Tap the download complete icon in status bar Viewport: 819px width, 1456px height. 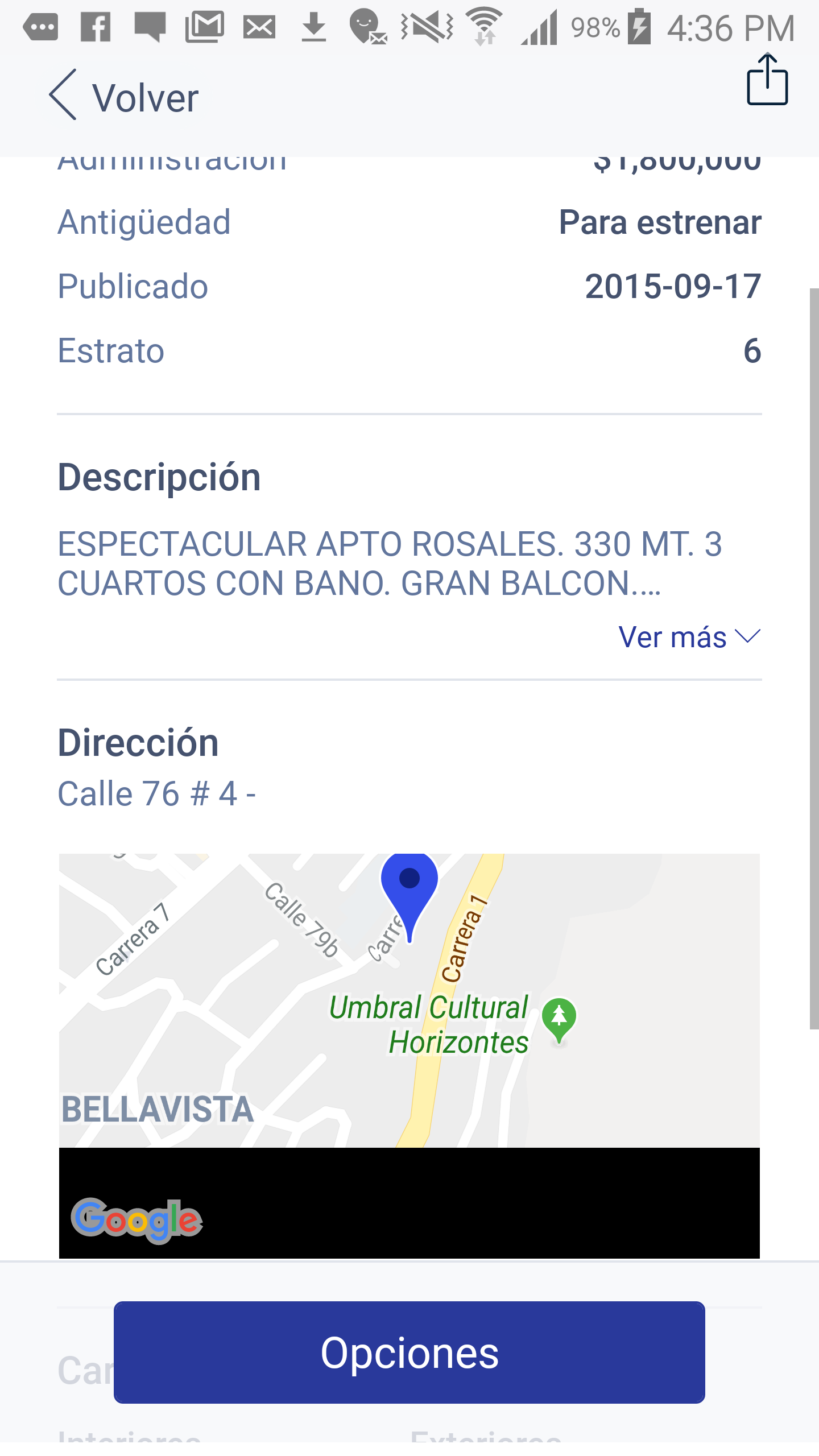click(315, 26)
